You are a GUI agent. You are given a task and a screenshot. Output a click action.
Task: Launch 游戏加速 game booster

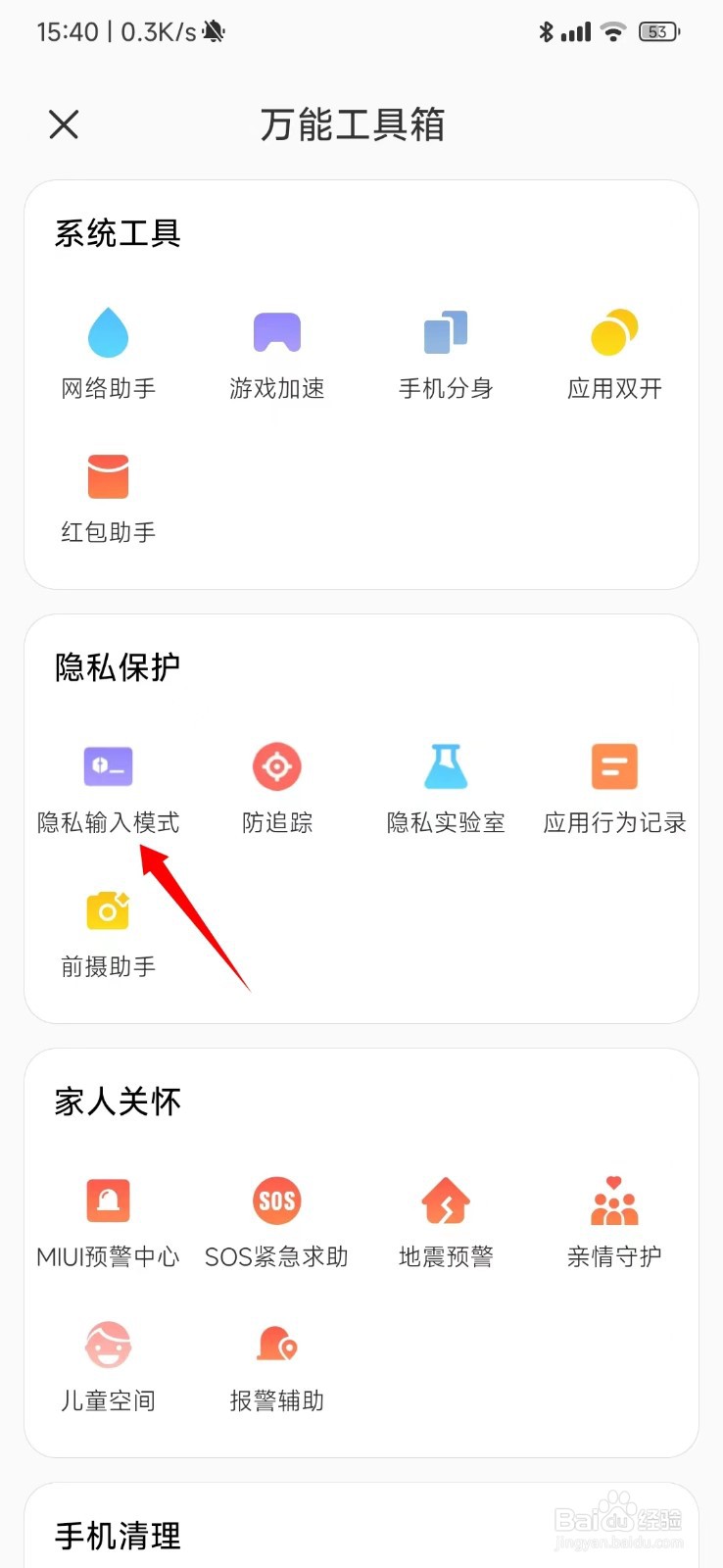tap(276, 348)
